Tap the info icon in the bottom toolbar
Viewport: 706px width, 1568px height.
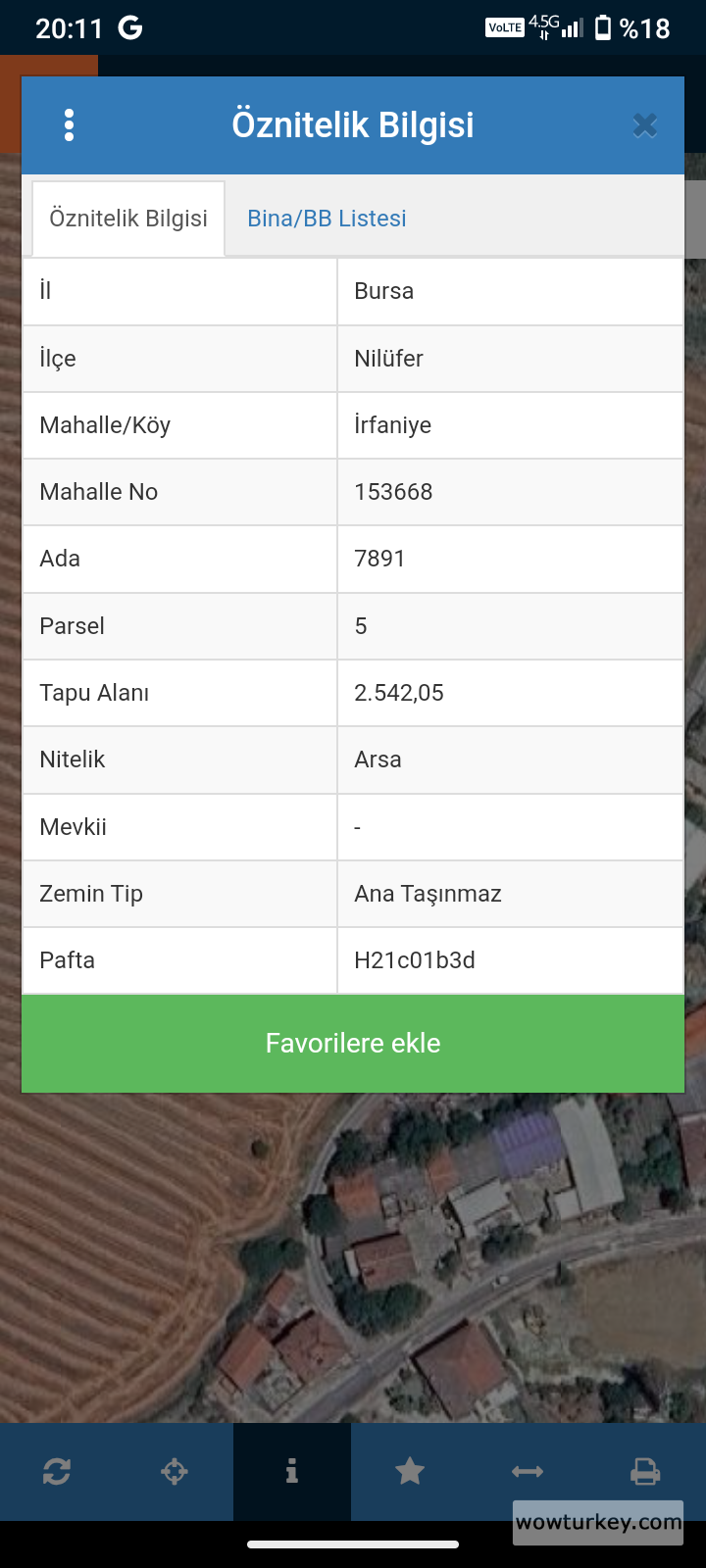pyautogui.click(x=292, y=1471)
